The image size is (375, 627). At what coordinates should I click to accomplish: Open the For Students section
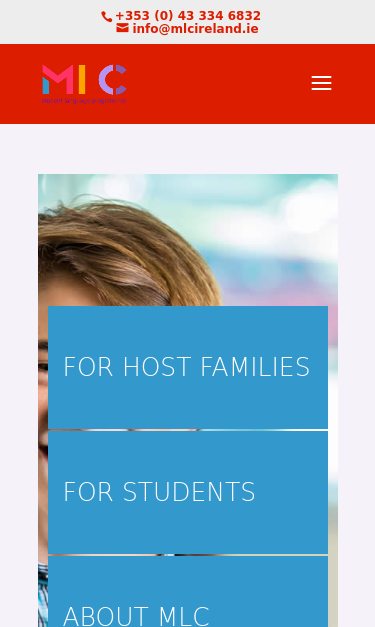click(x=188, y=492)
